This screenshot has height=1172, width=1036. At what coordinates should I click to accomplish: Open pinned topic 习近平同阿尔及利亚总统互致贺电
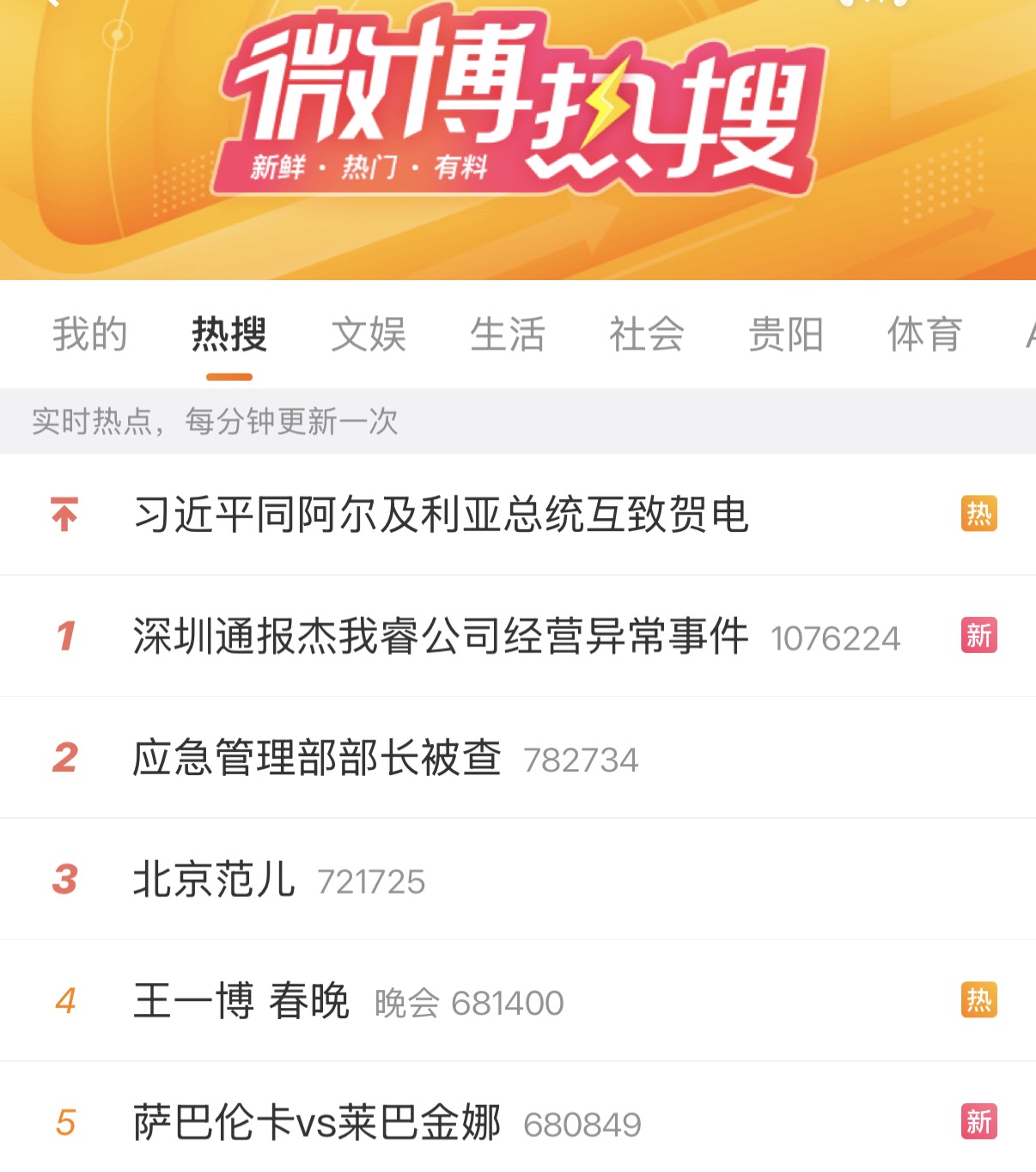441,515
